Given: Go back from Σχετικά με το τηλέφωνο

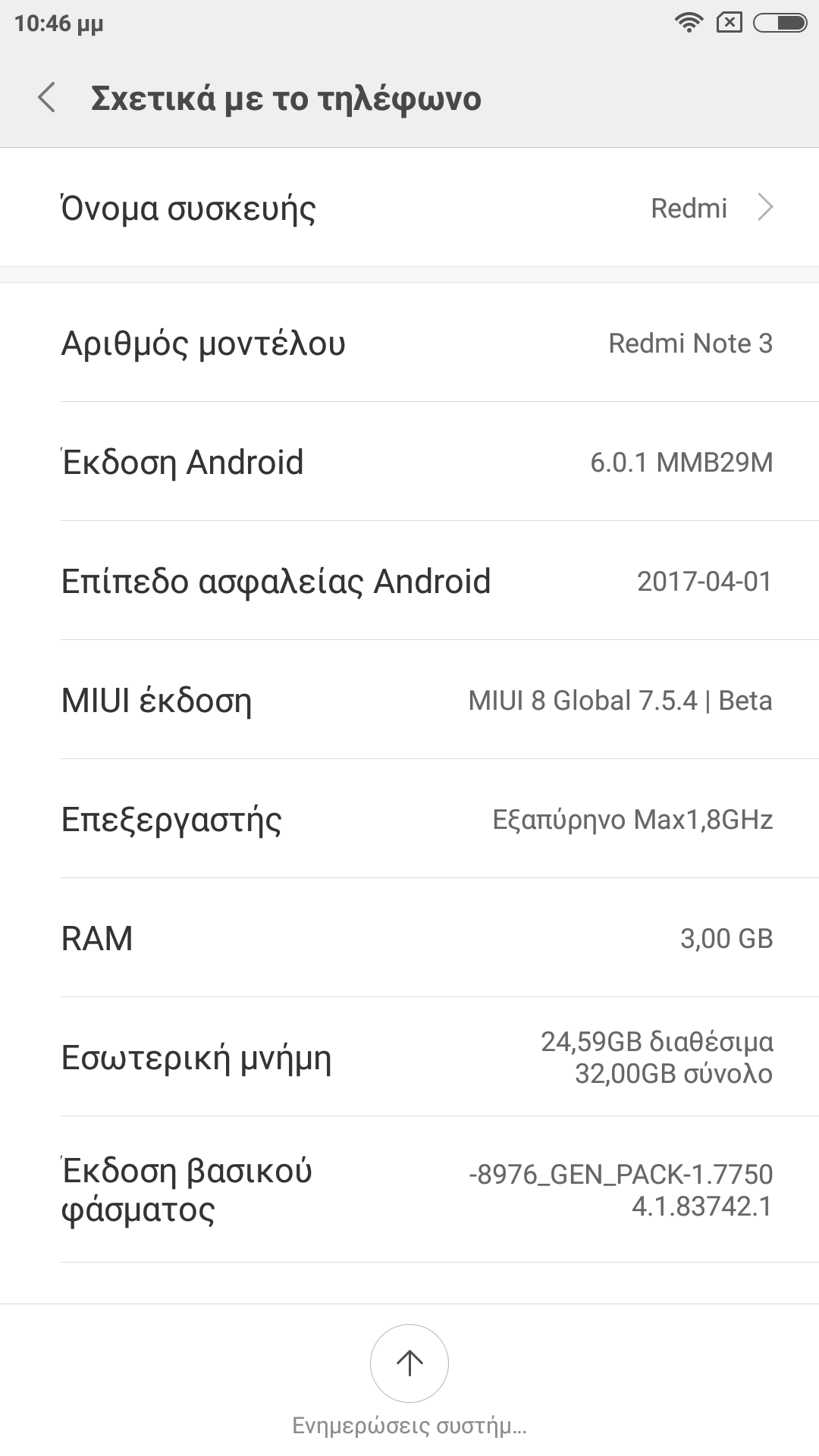Looking at the screenshot, I should (47, 99).
